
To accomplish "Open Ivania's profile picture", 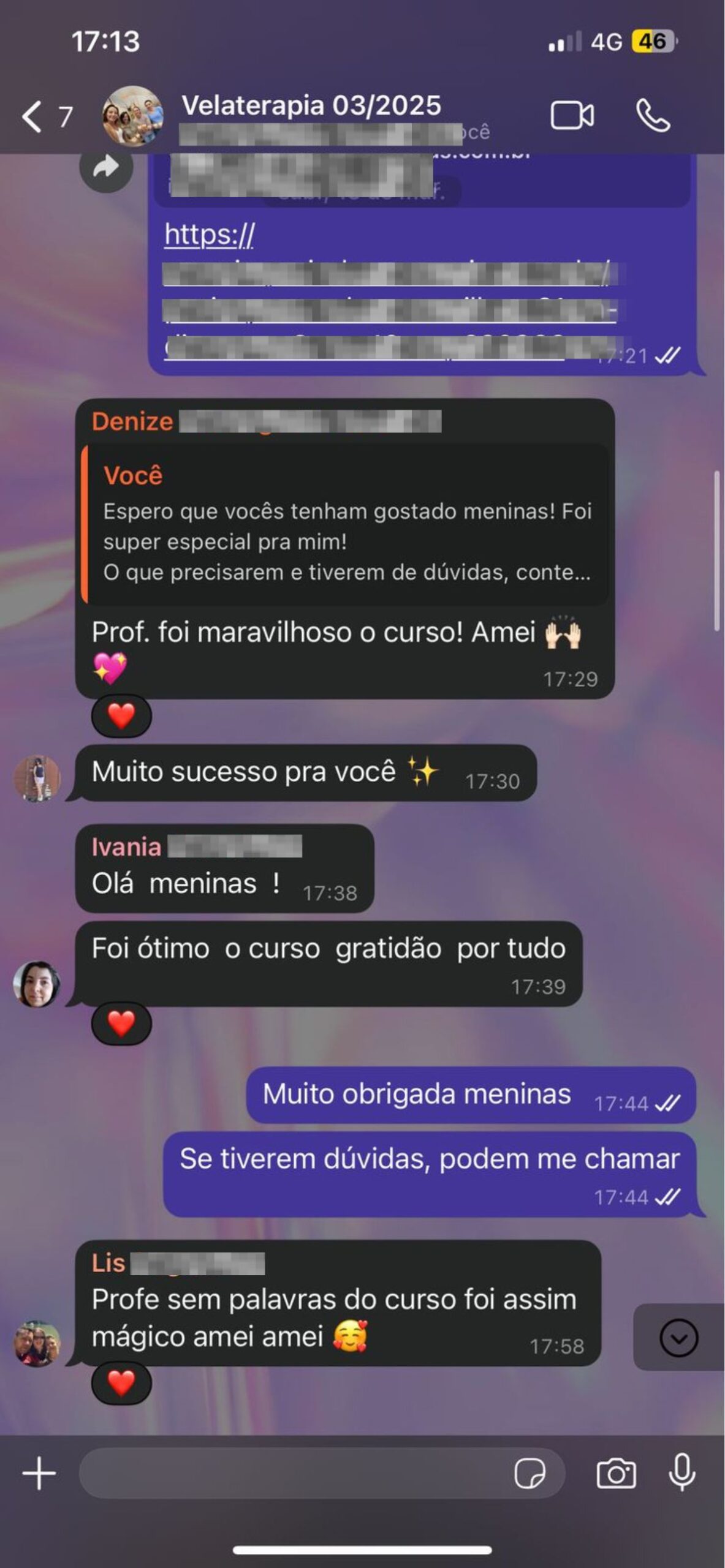I will [37, 984].
